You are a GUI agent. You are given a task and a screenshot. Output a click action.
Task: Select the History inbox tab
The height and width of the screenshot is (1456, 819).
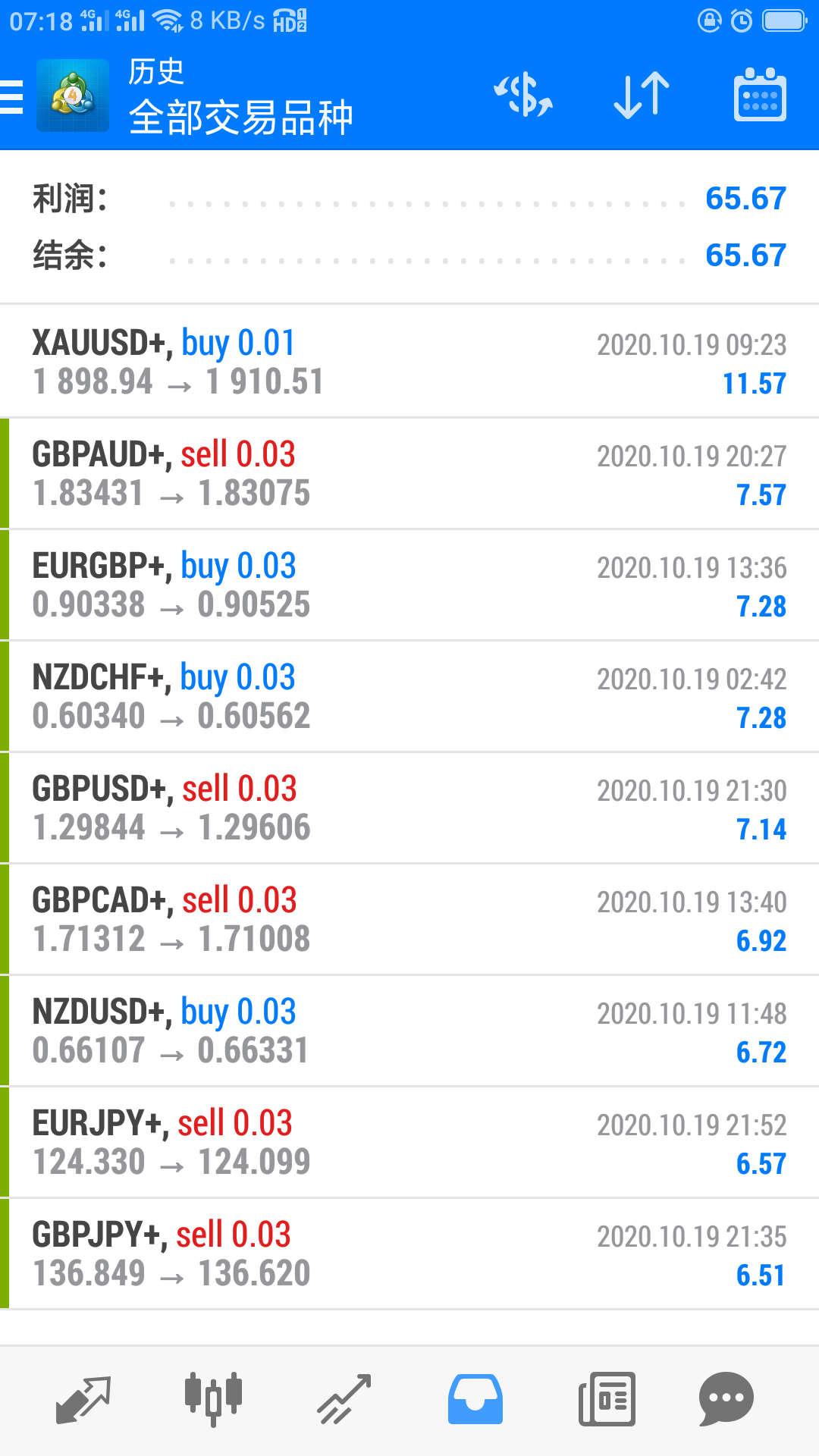tap(475, 1399)
